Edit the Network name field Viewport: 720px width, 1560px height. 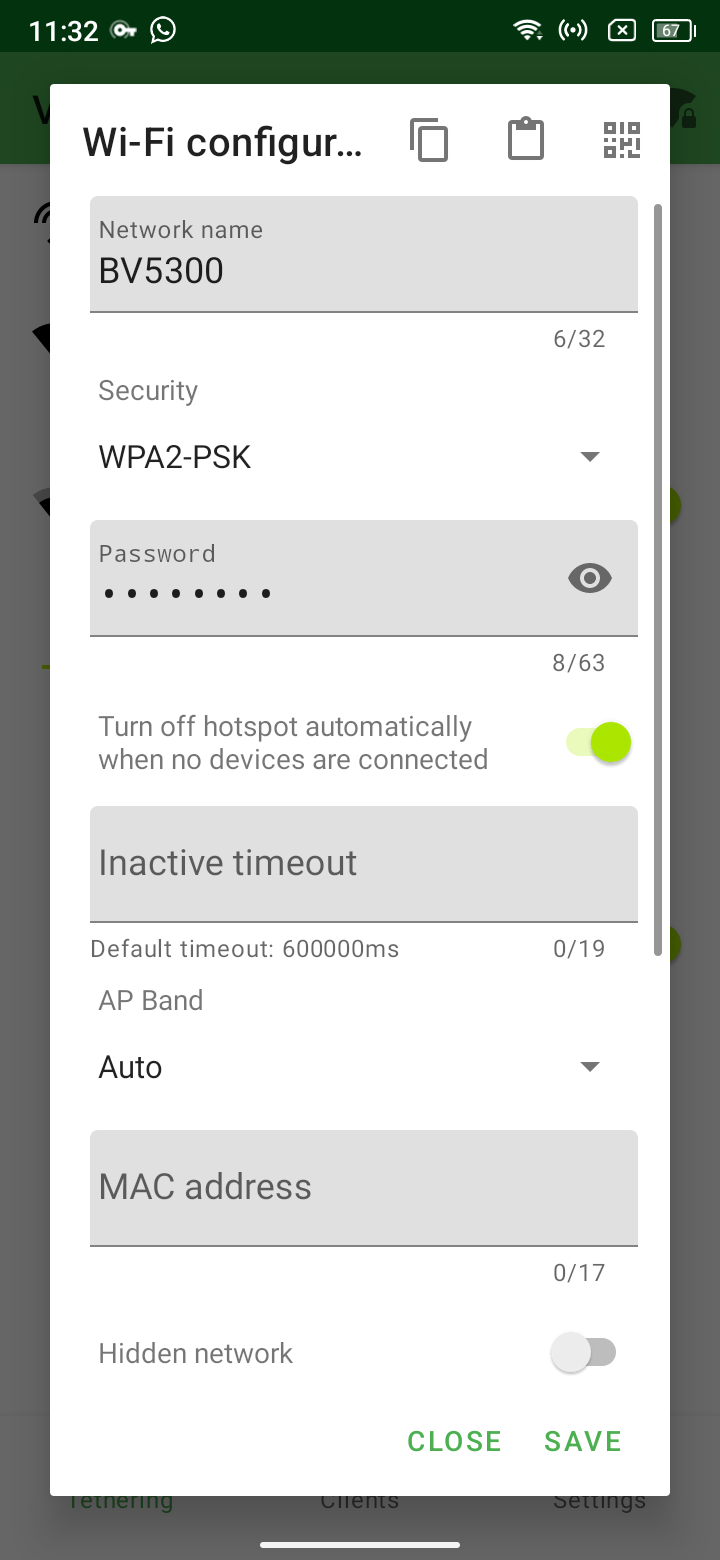pos(364,254)
